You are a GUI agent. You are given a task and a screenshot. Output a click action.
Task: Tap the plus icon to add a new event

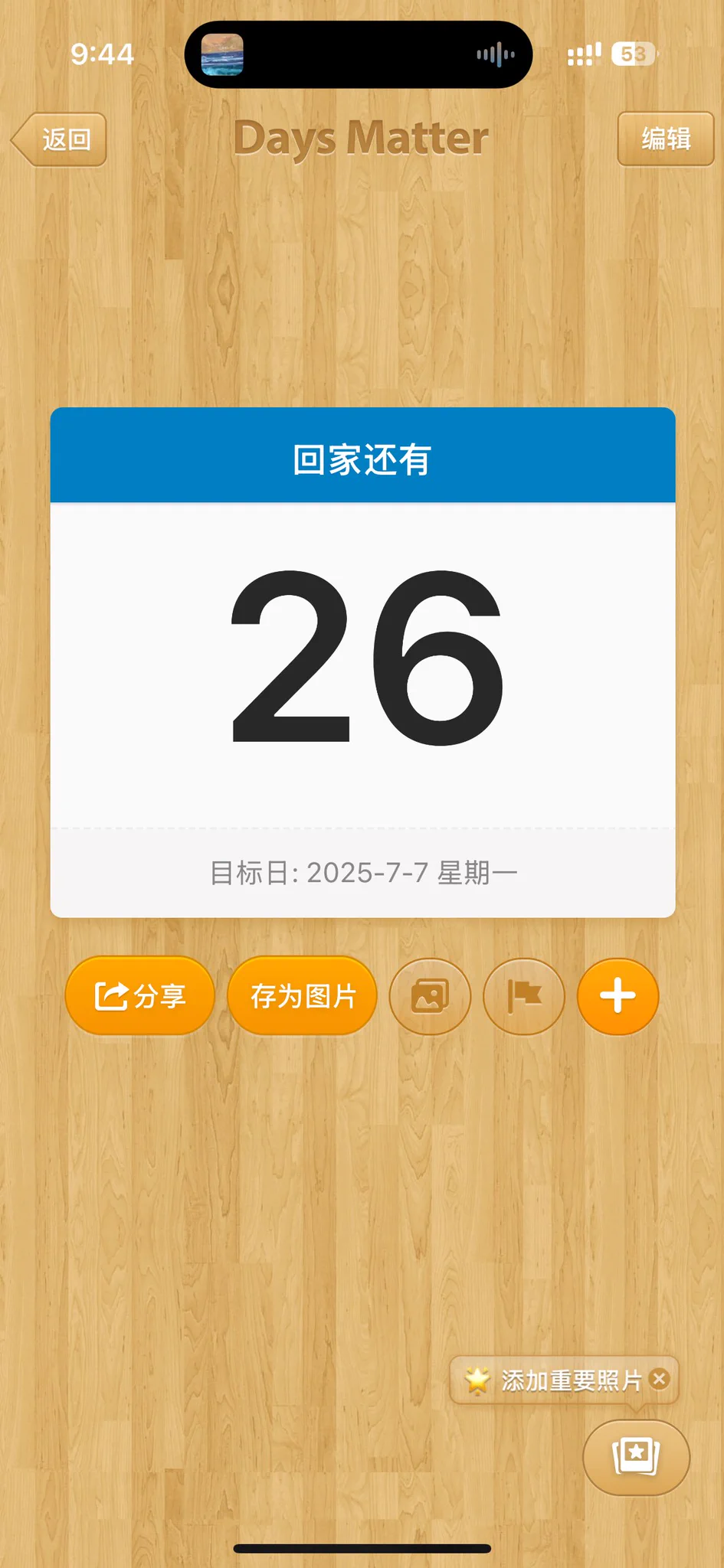[x=618, y=996]
